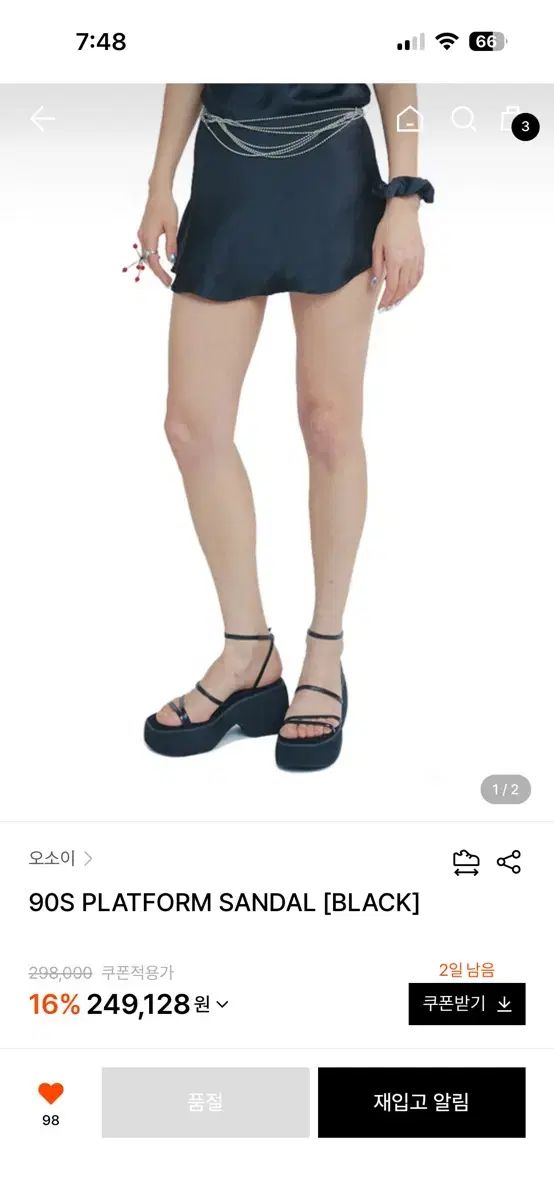Open the 오소이 brand page
Viewport: 554px width, 1200px height.
[61, 858]
